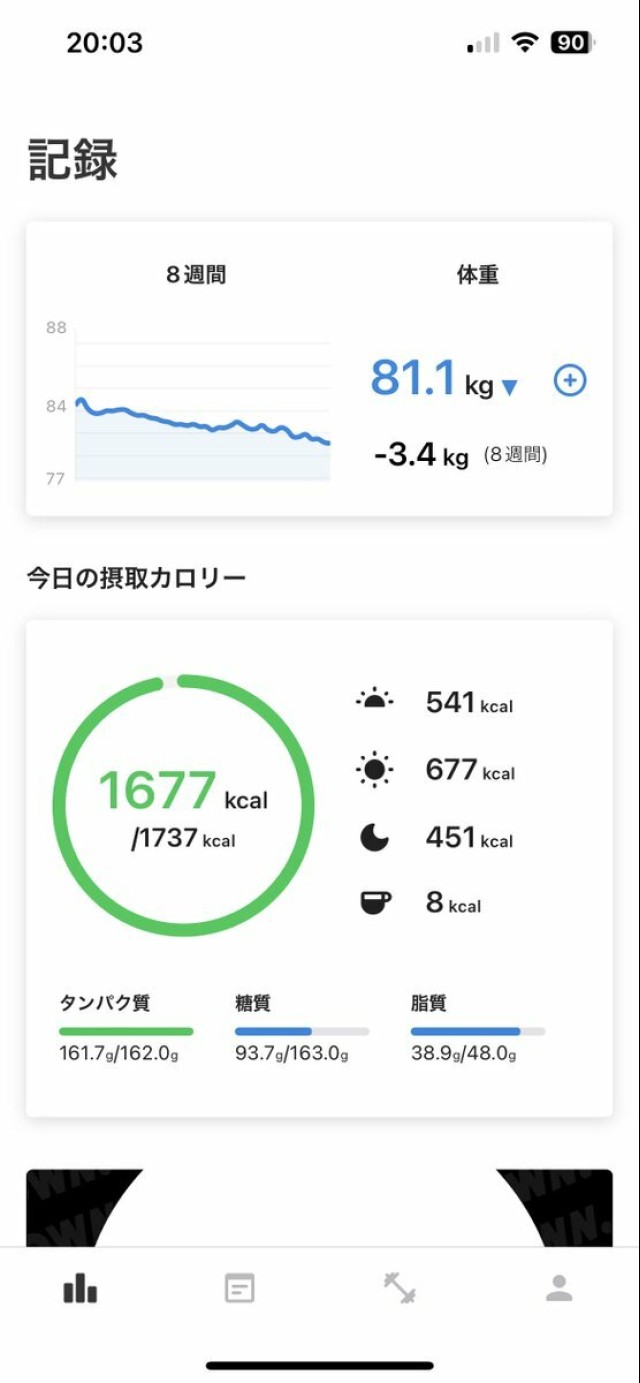
Task: Add a new weight entry with plus icon
Action: (x=570, y=381)
